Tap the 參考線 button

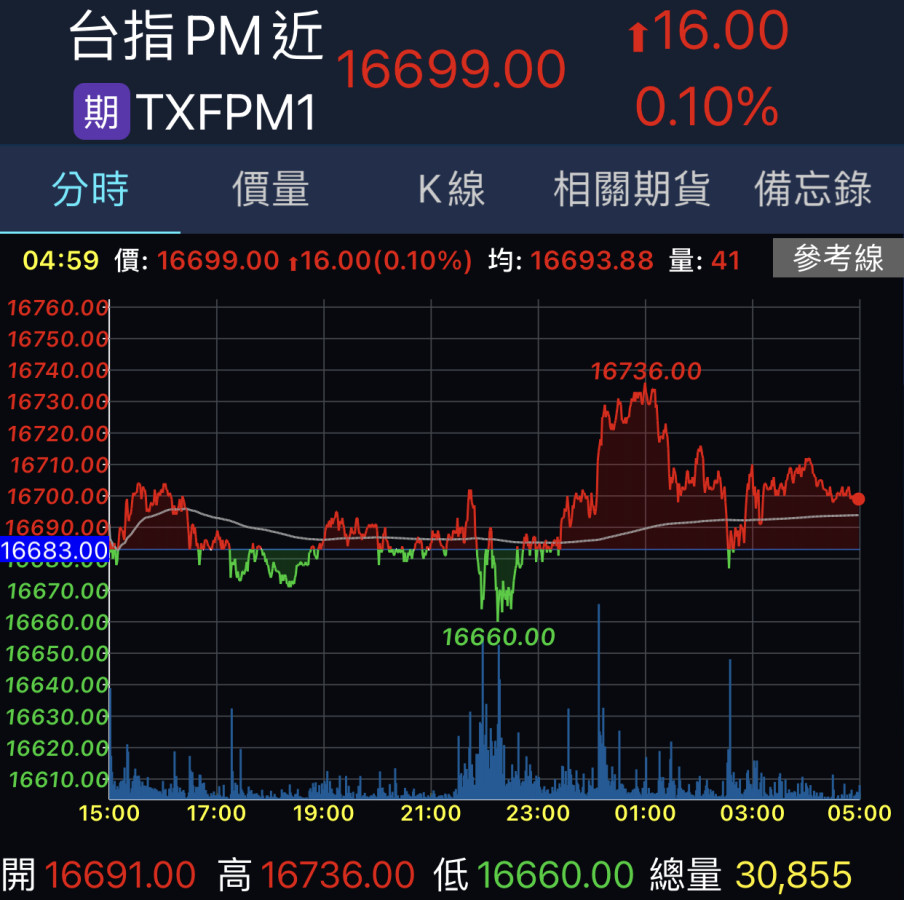tap(838, 260)
